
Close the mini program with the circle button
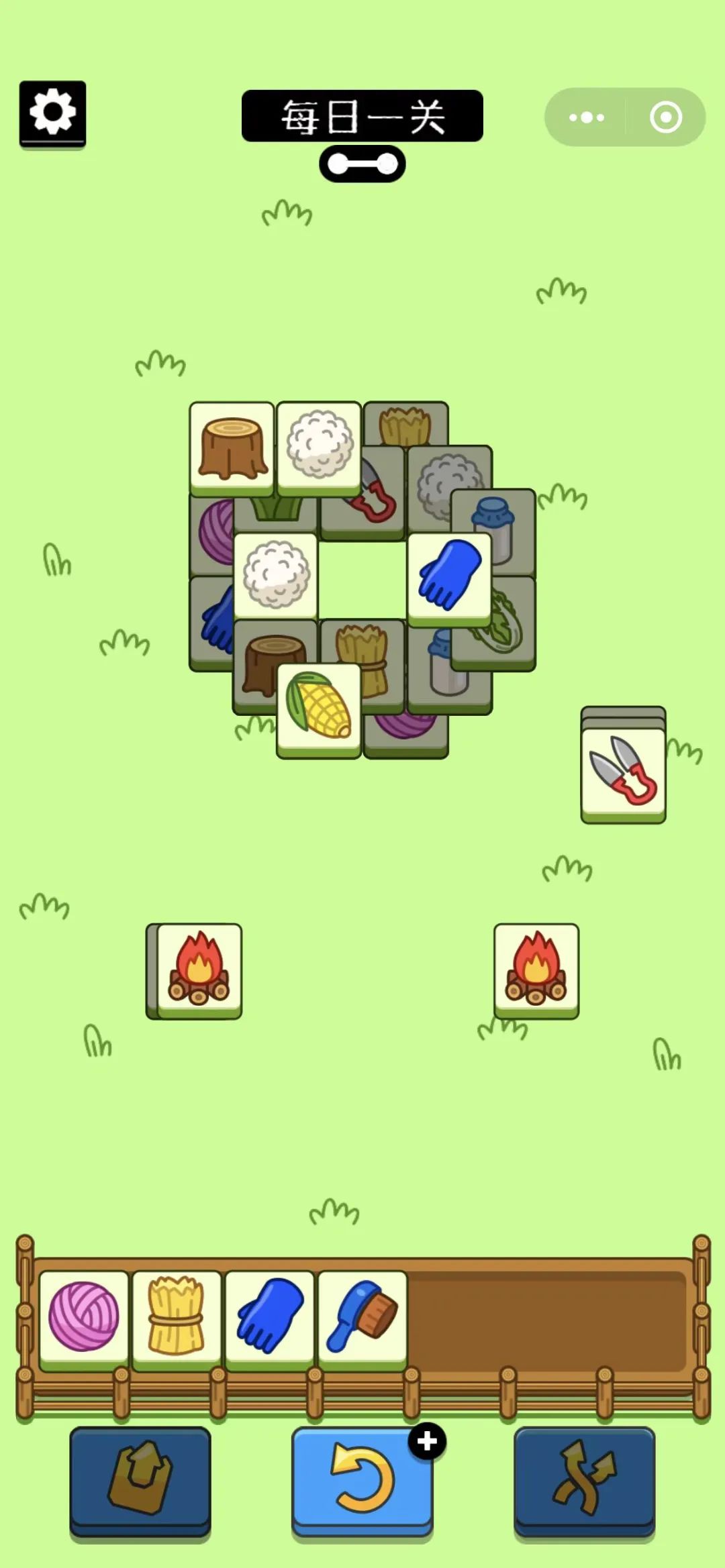point(666,117)
